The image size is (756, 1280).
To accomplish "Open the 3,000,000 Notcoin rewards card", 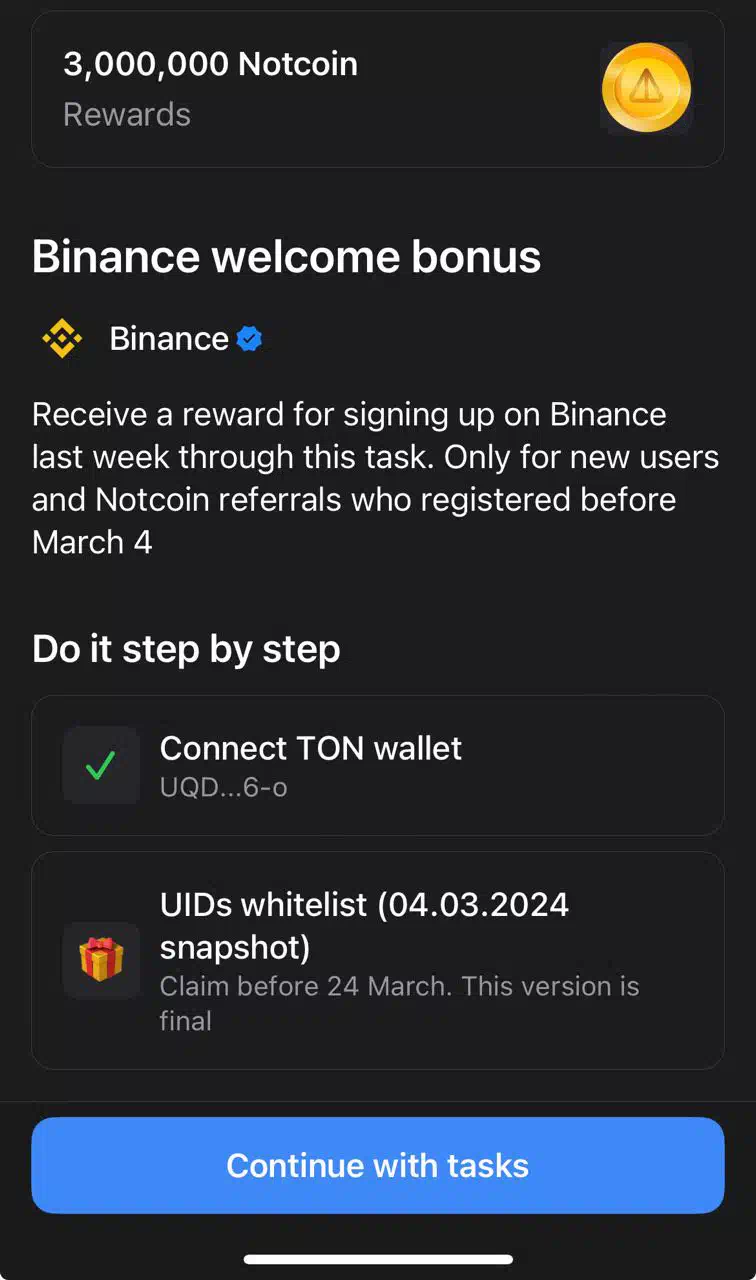I will click(x=378, y=88).
